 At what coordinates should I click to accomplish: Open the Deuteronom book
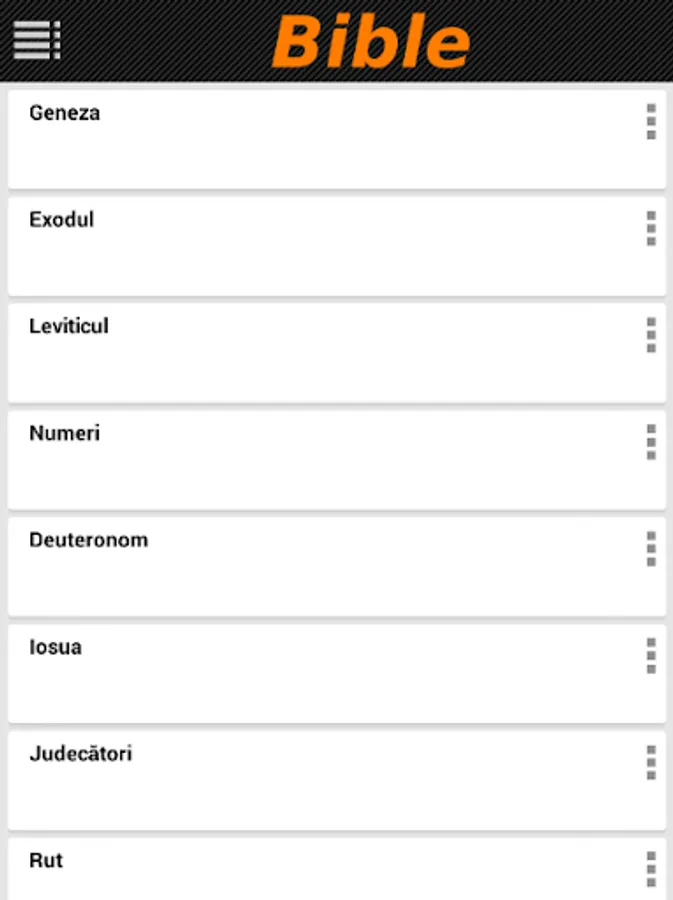(300, 567)
